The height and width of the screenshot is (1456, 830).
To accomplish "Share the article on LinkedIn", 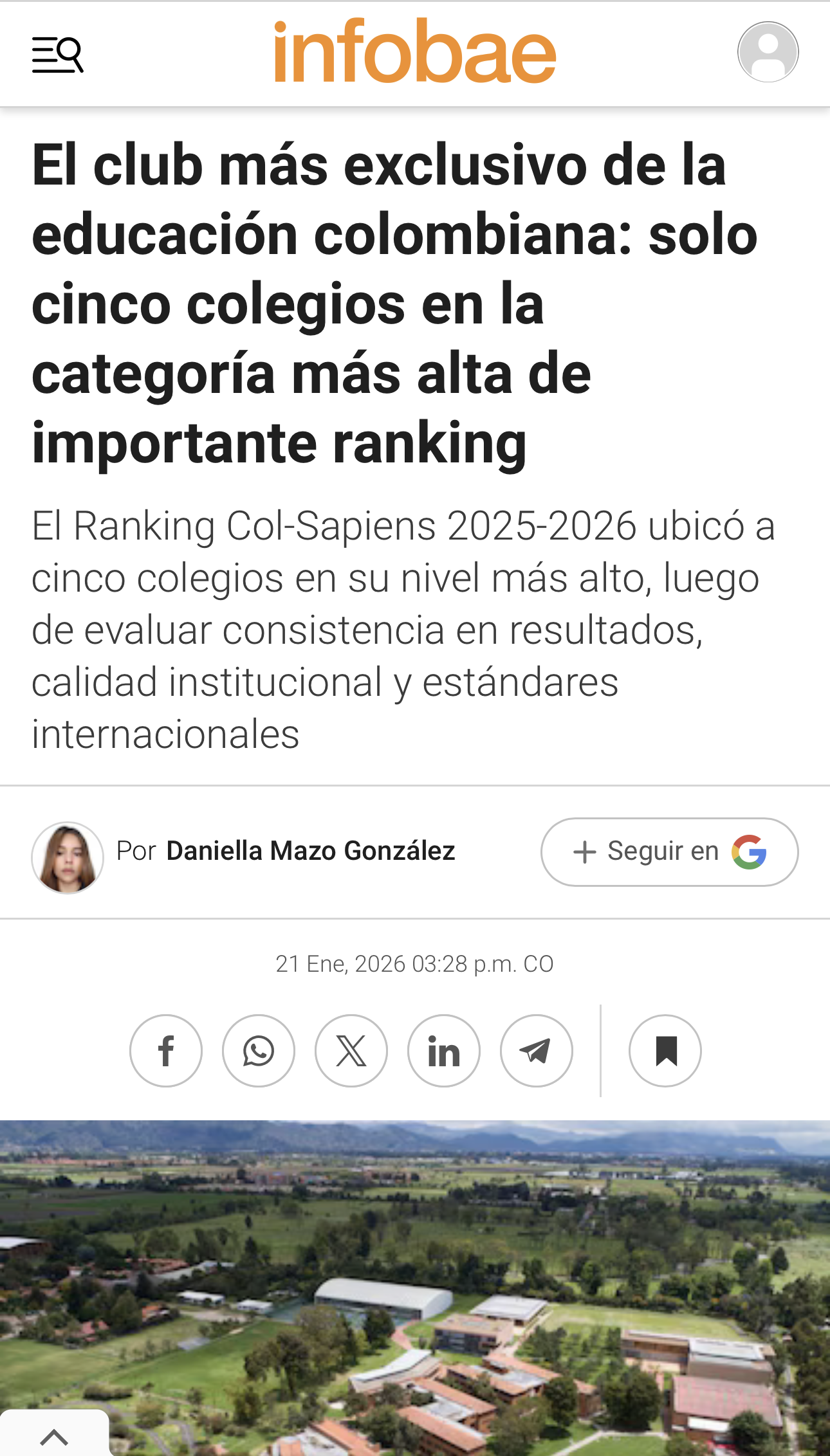I will [444, 1051].
